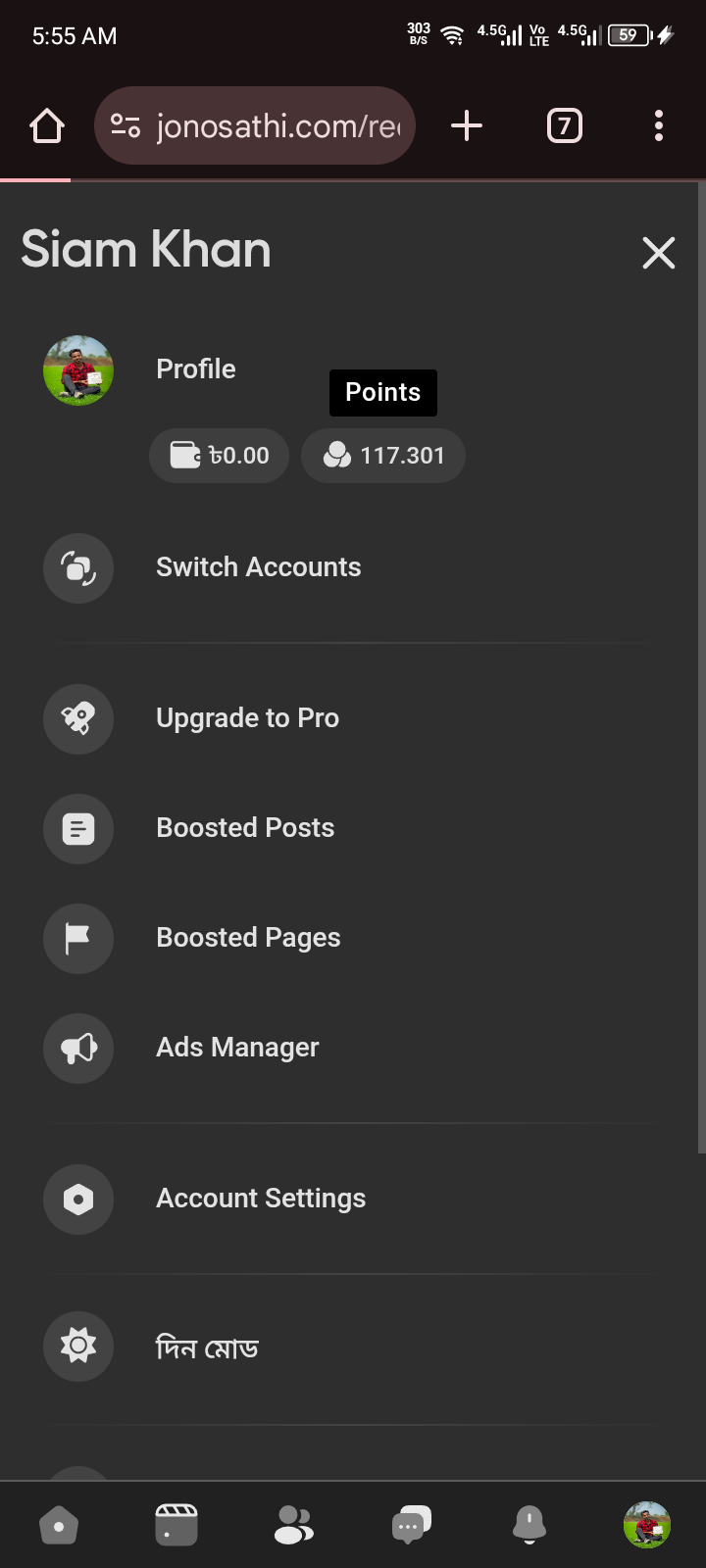This screenshot has width=706, height=1568.
Task: Close the Siam Khan side menu
Action: [x=659, y=253]
